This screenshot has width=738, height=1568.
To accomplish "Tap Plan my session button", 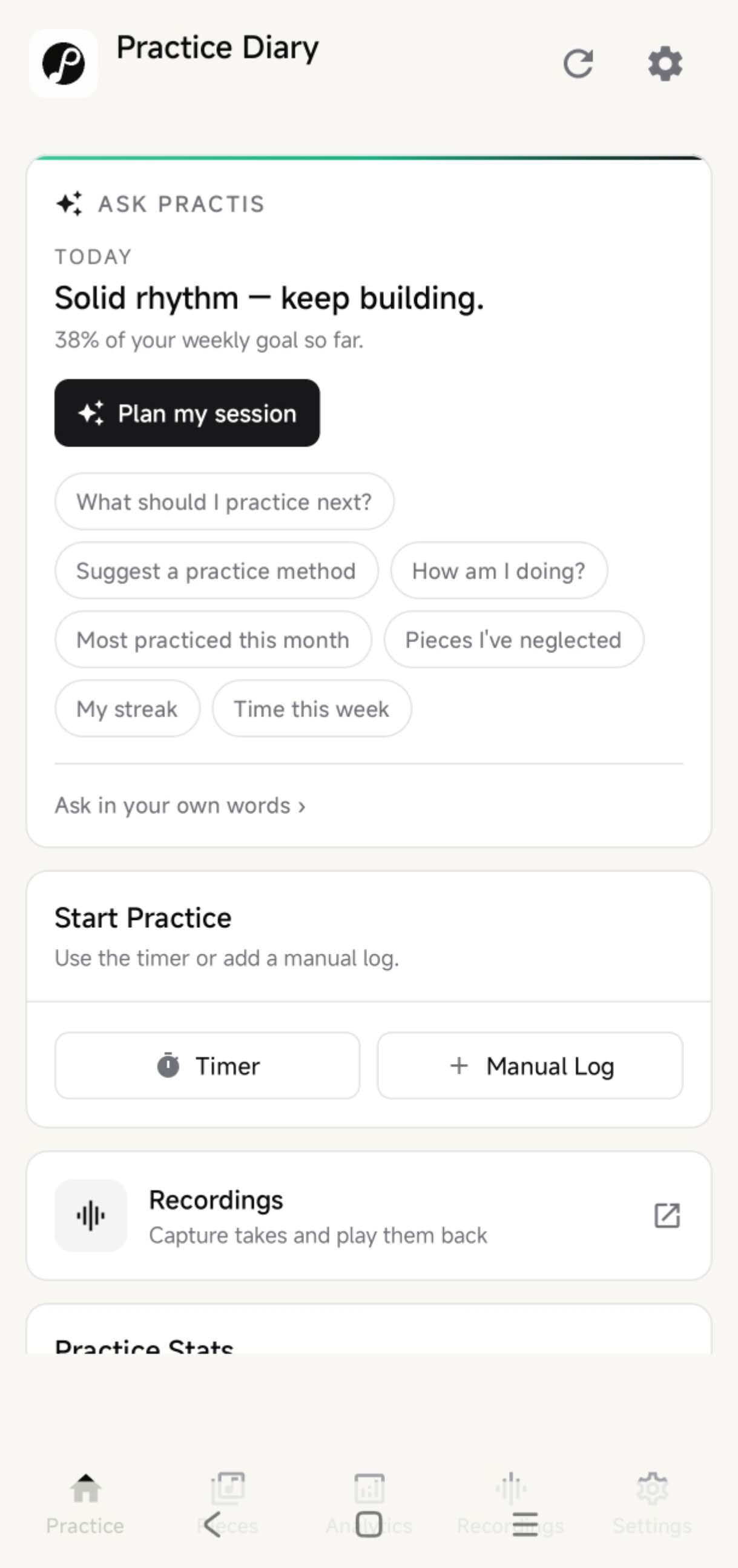I will click(x=187, y=412).
